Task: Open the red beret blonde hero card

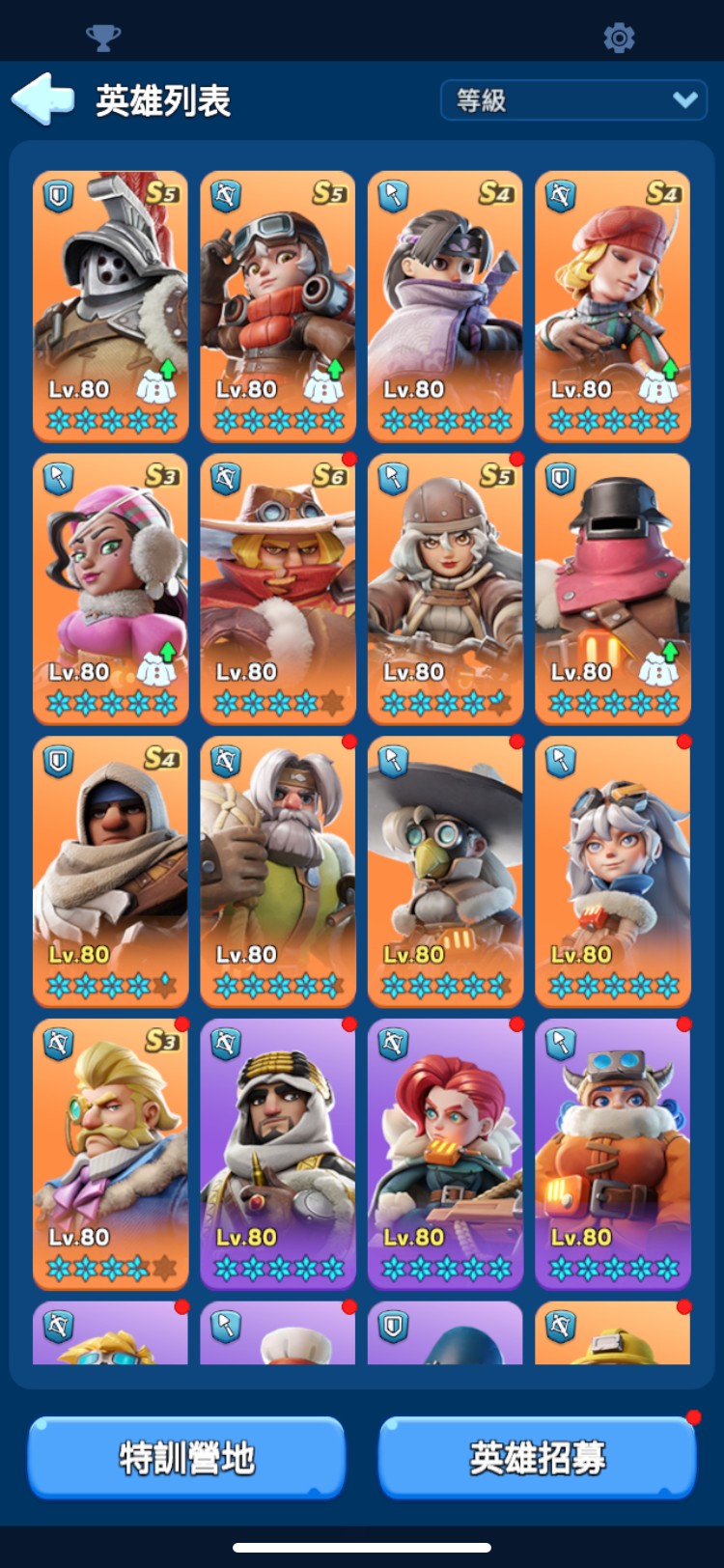Action: coord(613,305)
